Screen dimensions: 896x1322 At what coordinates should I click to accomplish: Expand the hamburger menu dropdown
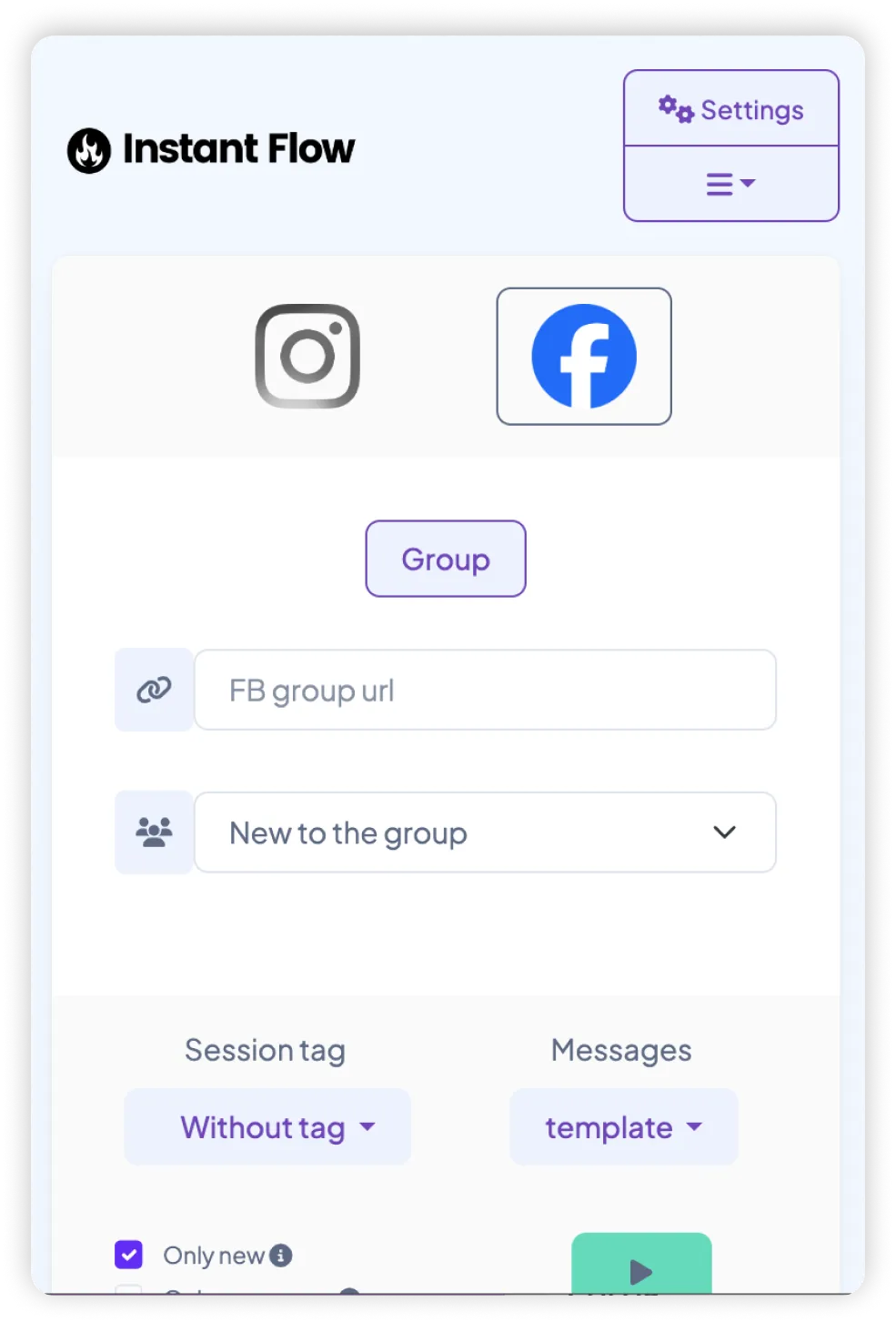[730, 184]
